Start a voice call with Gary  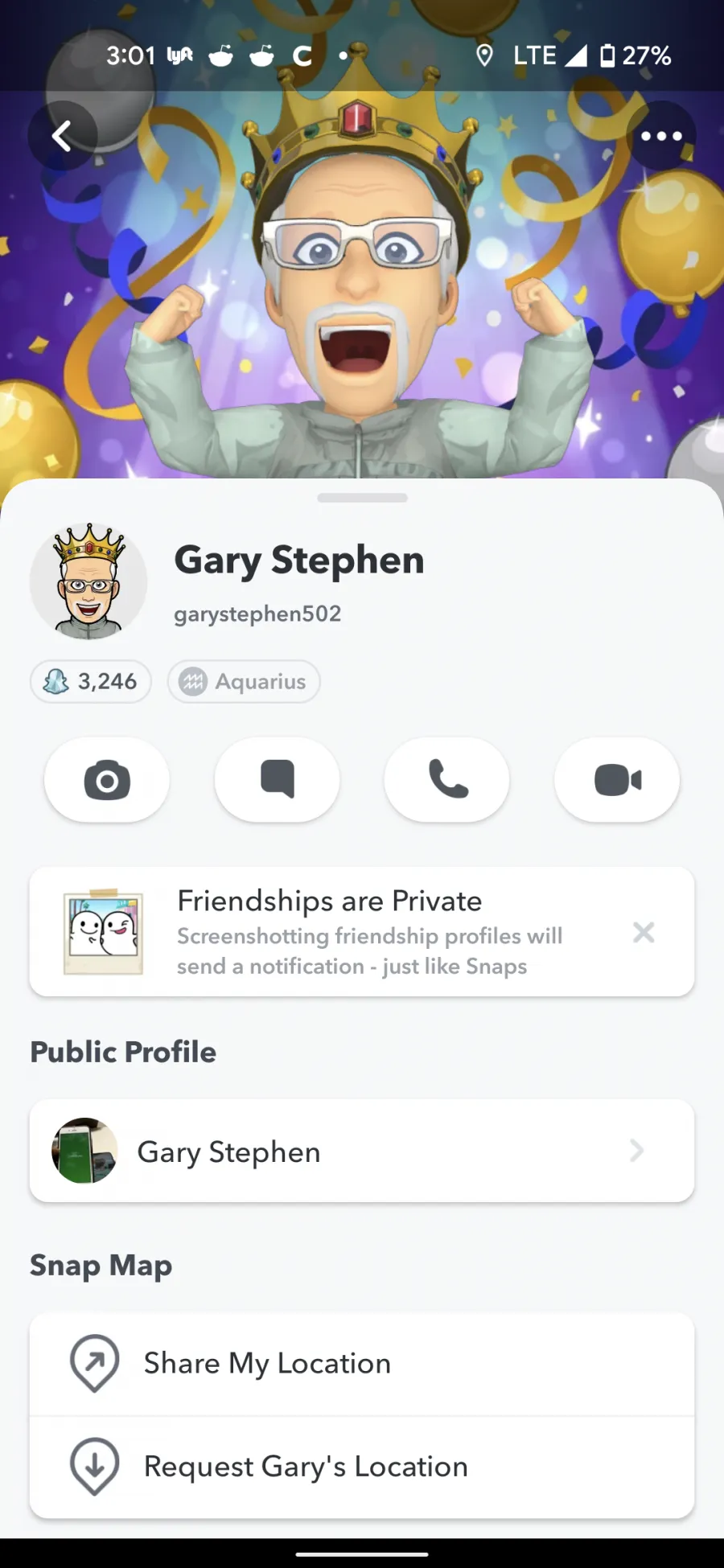click(x=447, y=780)
